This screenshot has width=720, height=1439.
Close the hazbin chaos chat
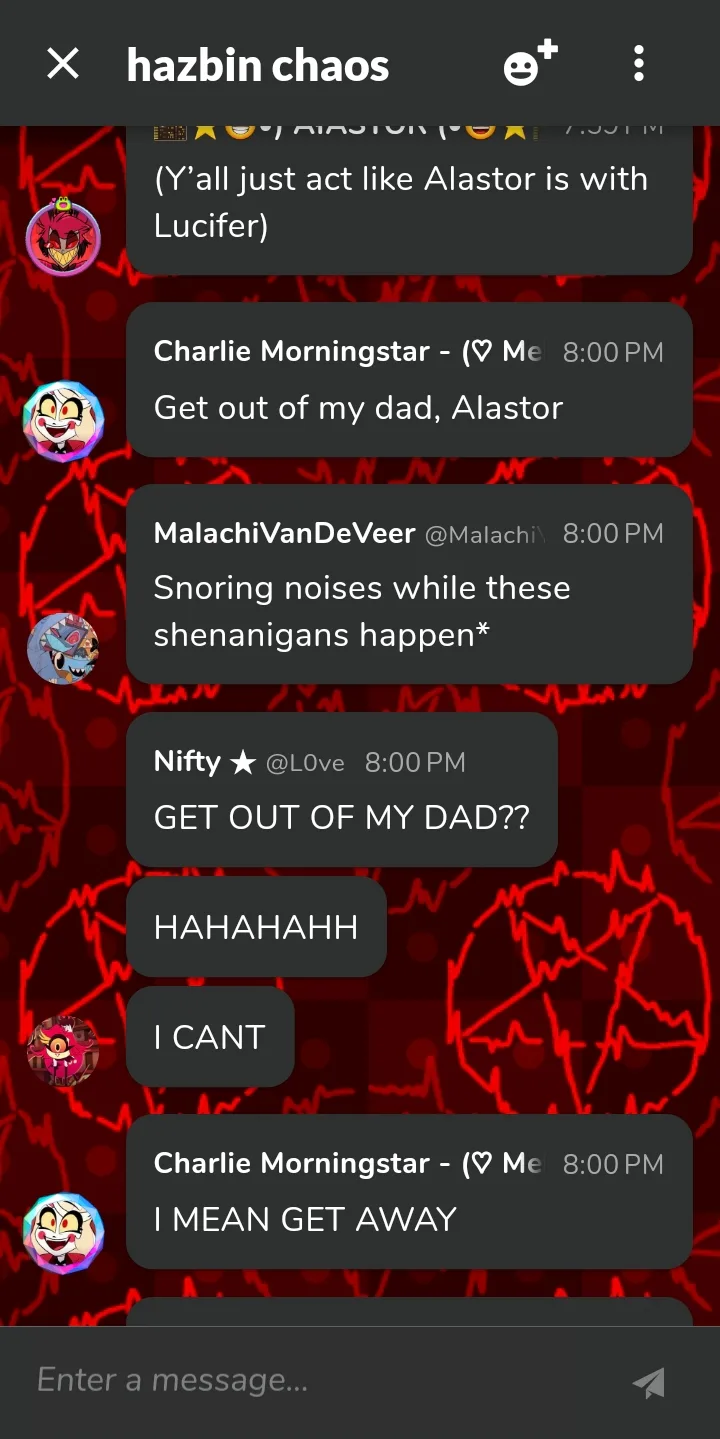tap(63, 65)
